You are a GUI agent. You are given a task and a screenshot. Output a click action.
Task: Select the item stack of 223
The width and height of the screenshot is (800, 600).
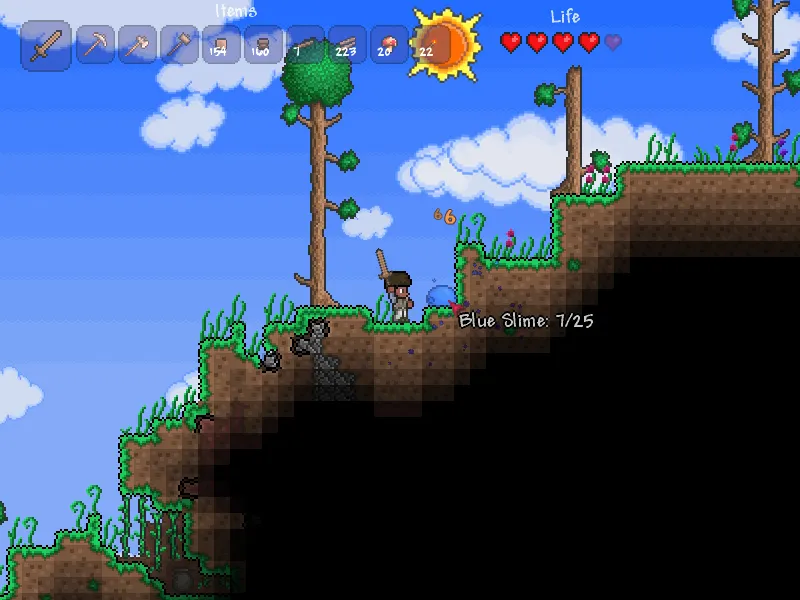point(347,45)
